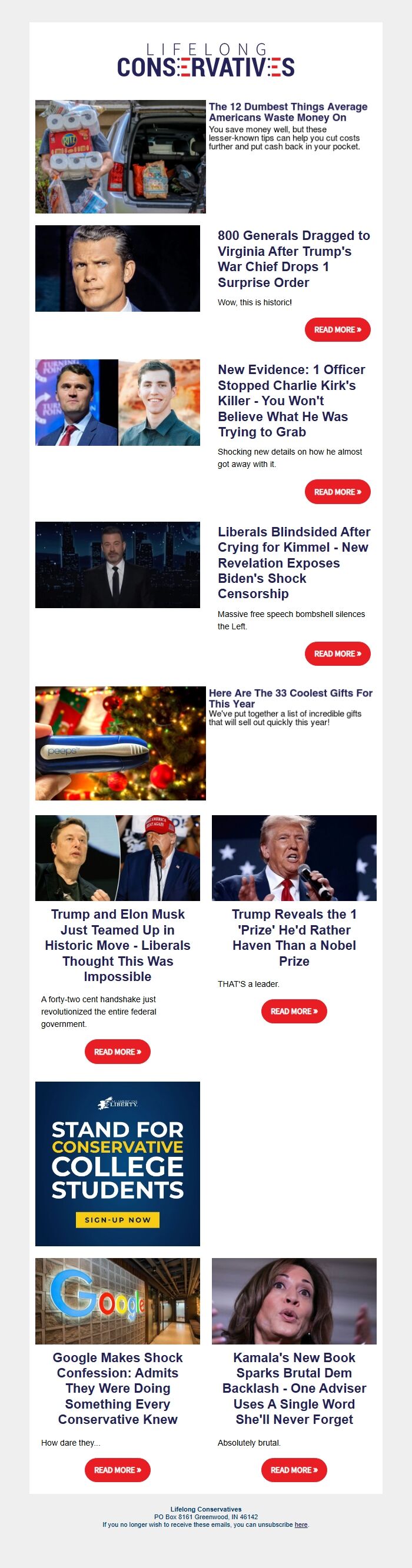Screen dimensions: 412x1568
Task: Open the peeps gift image tile
Action: 120,743
